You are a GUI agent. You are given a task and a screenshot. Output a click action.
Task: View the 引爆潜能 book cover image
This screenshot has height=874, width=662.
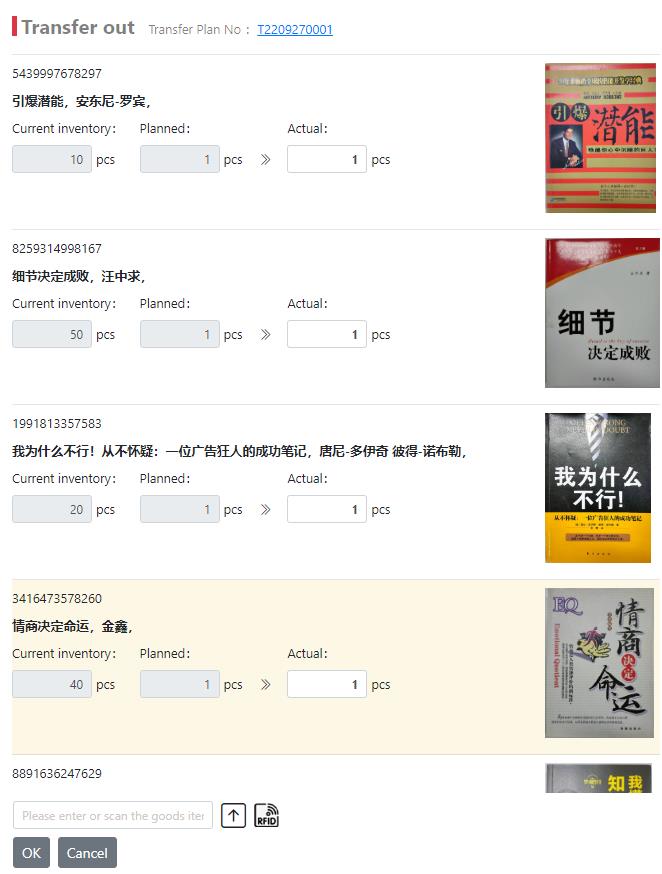600,138
